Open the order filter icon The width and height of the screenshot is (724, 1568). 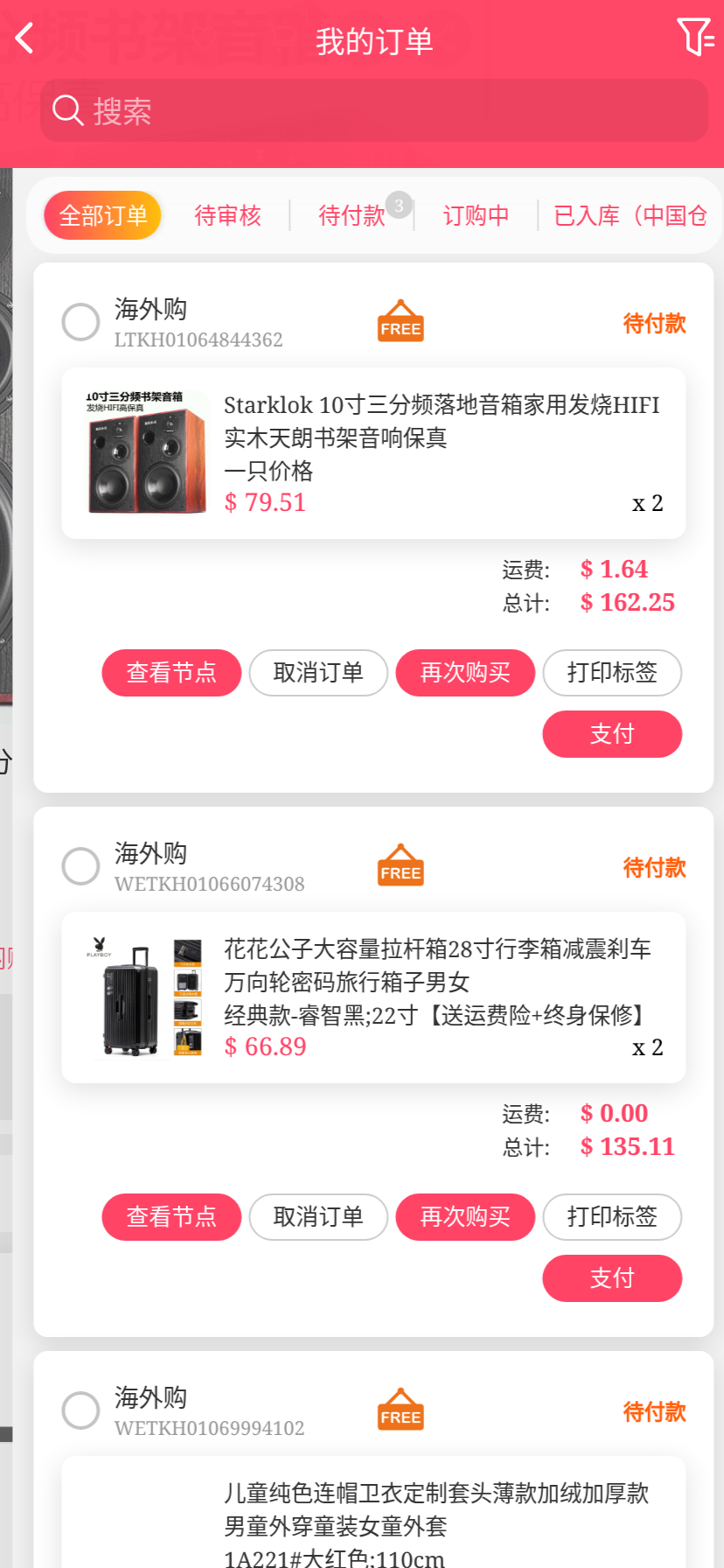pos(695,38)
